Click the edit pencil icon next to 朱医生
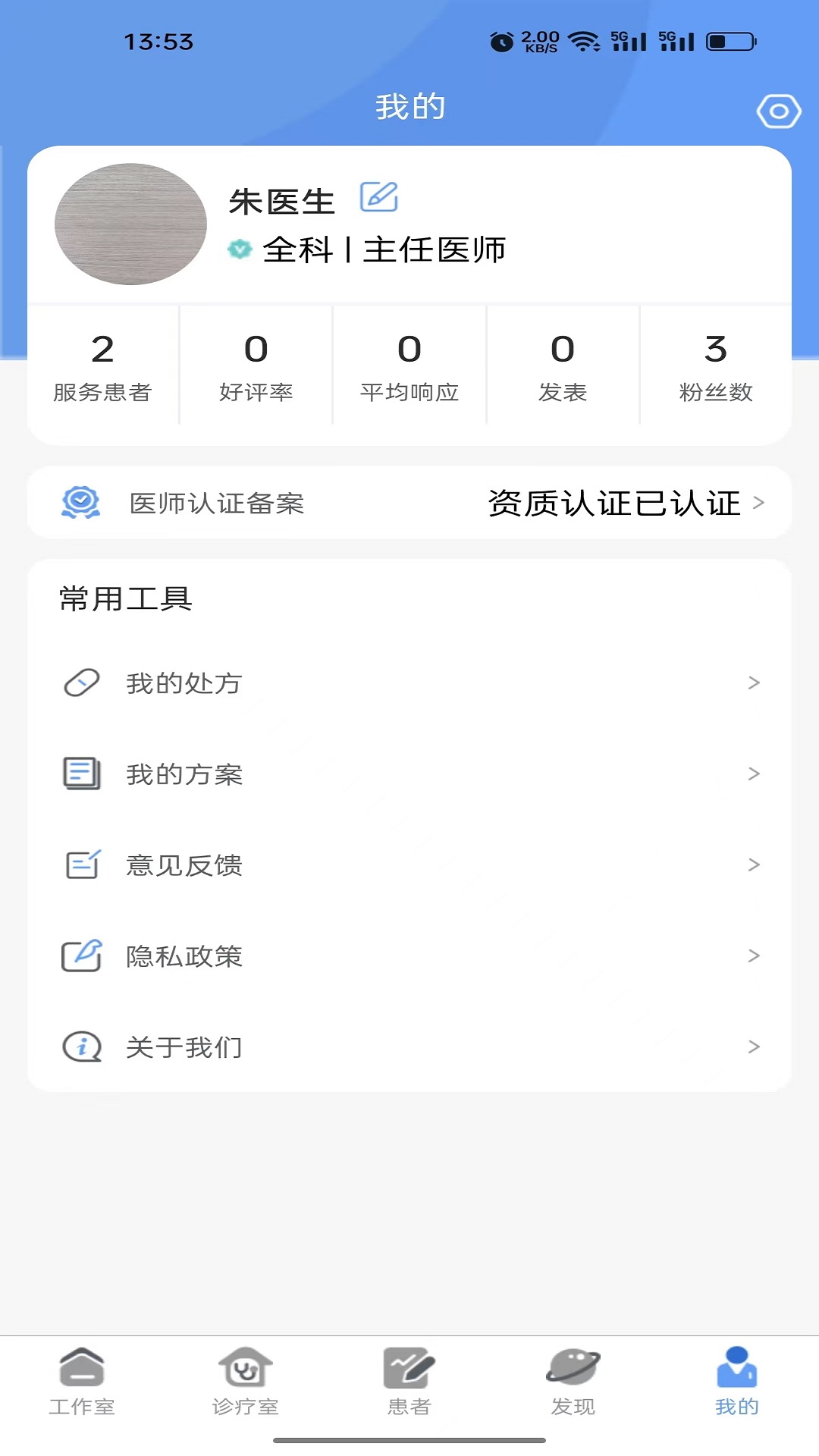This screenshot has height=1456, width=819. click(380, 198)
